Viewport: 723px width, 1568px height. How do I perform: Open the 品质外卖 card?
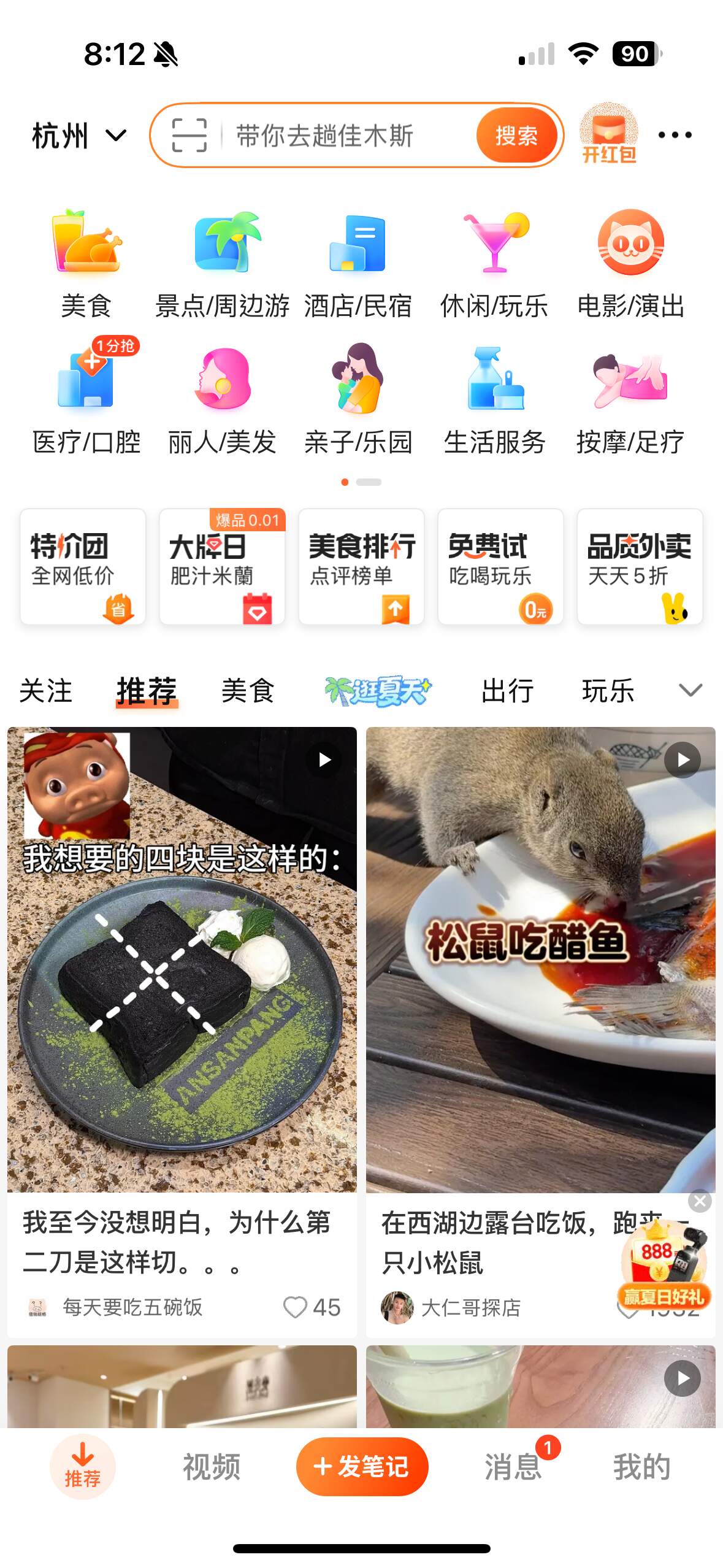[640, 567]
